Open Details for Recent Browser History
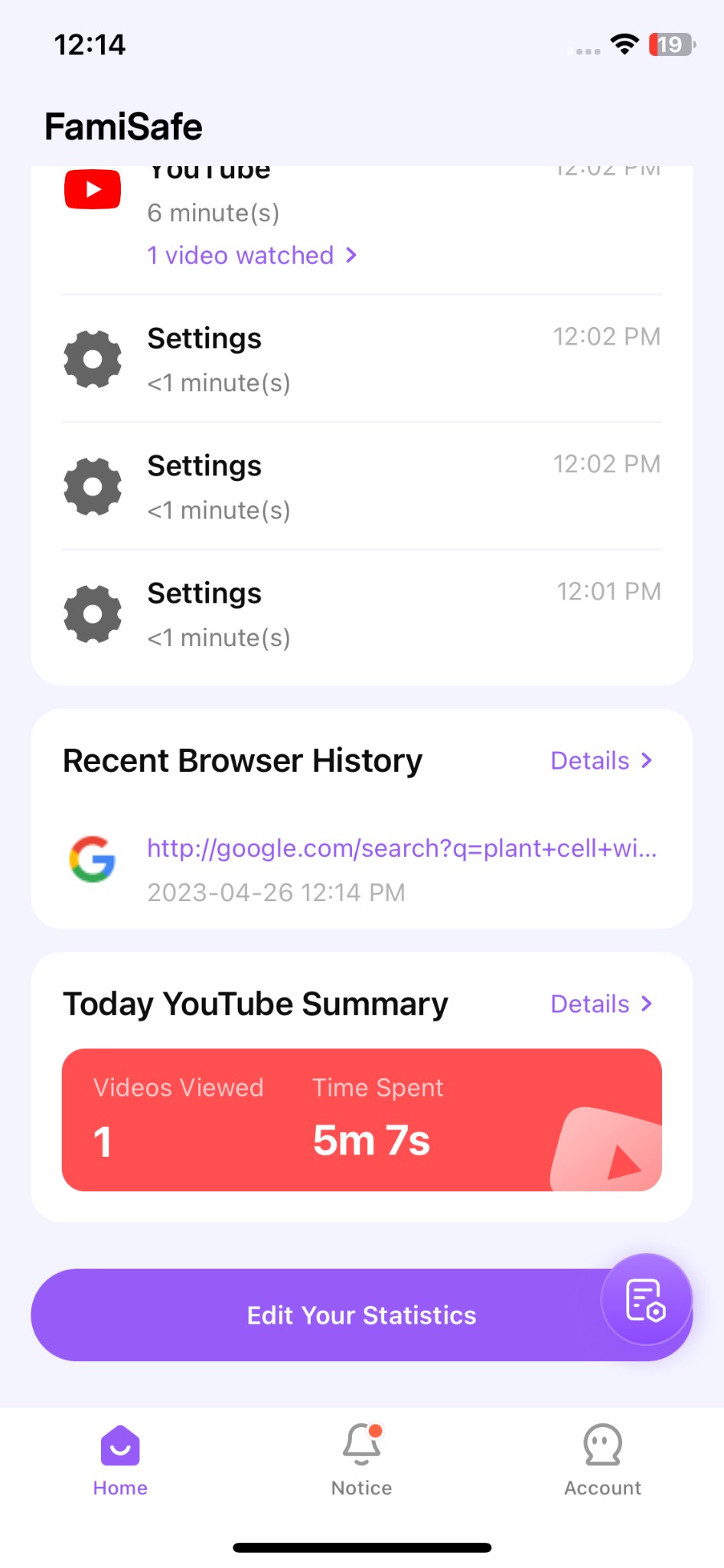724x1568 pixels. pos(601,760)
